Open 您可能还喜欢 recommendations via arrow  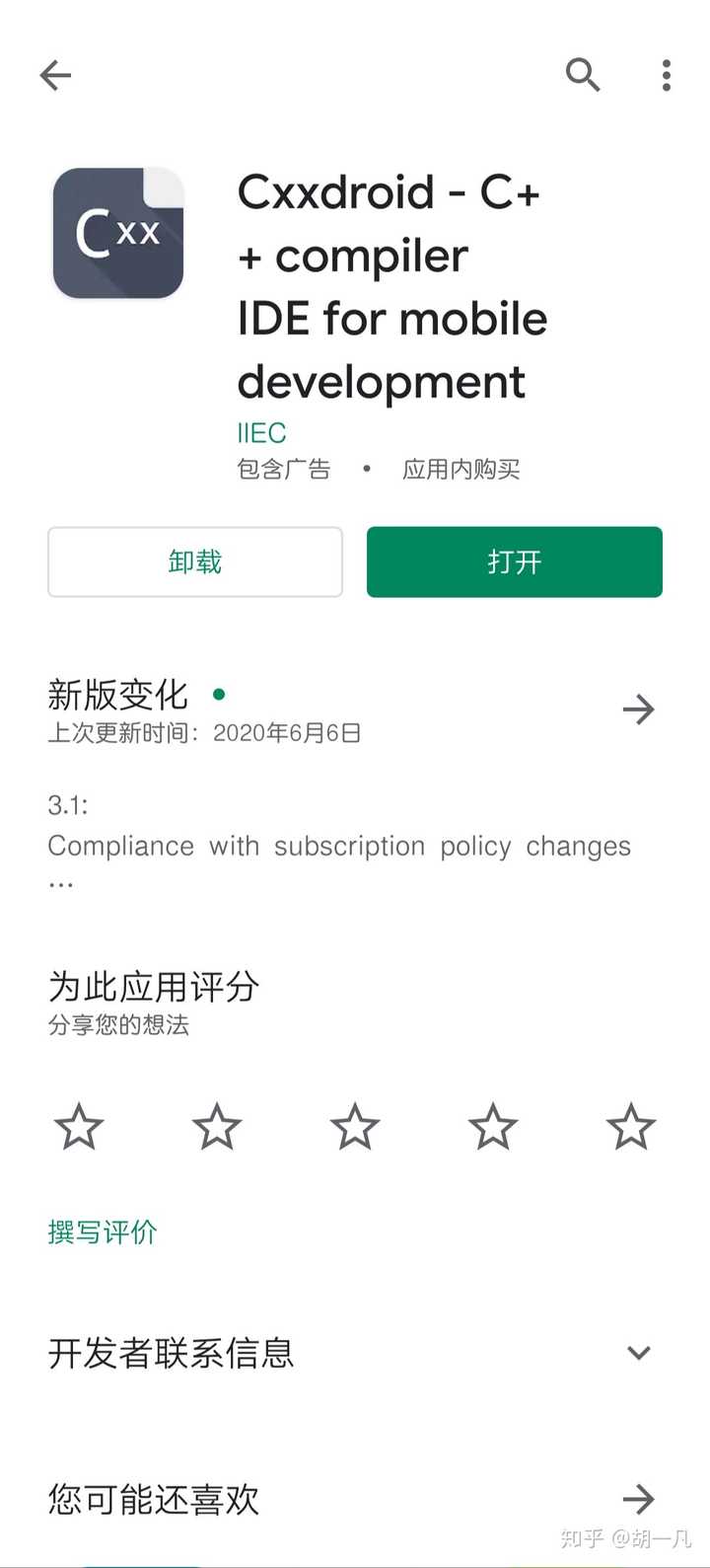(x=638, y=1498)
